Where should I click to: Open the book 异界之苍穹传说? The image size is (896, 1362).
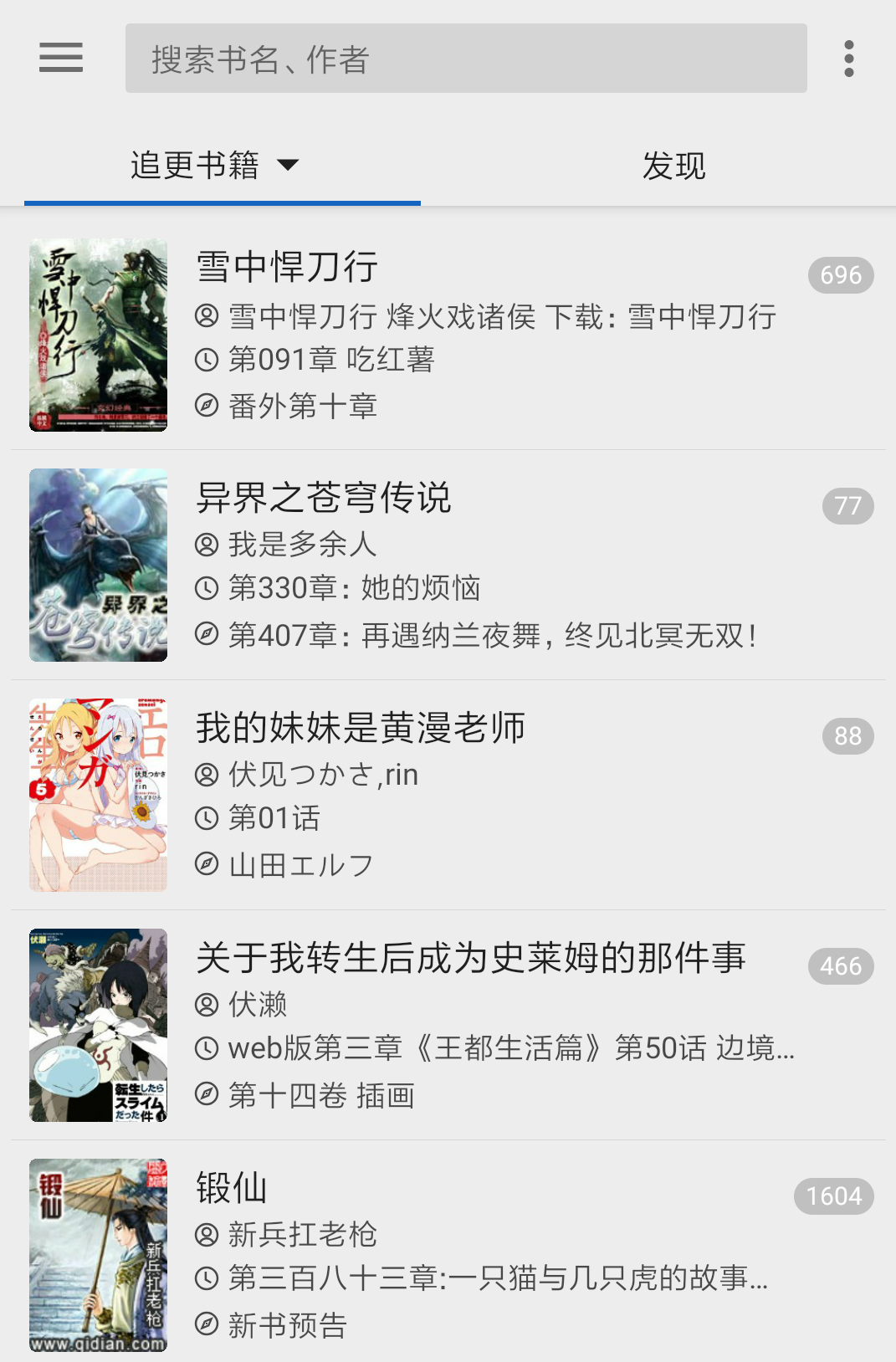click(323, 498)
